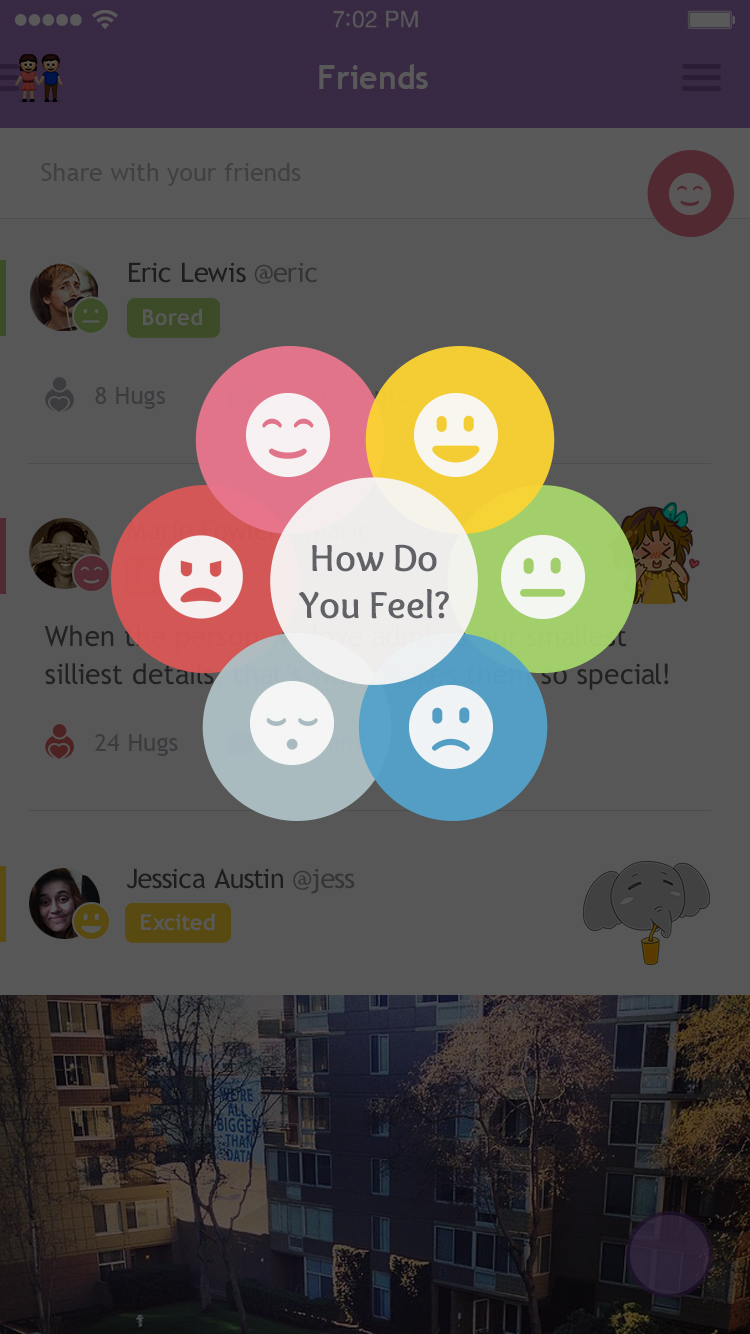Pick the green neutral bored face
The width and height of the screenshot is (750, 1334).
(x=543, y=577)
